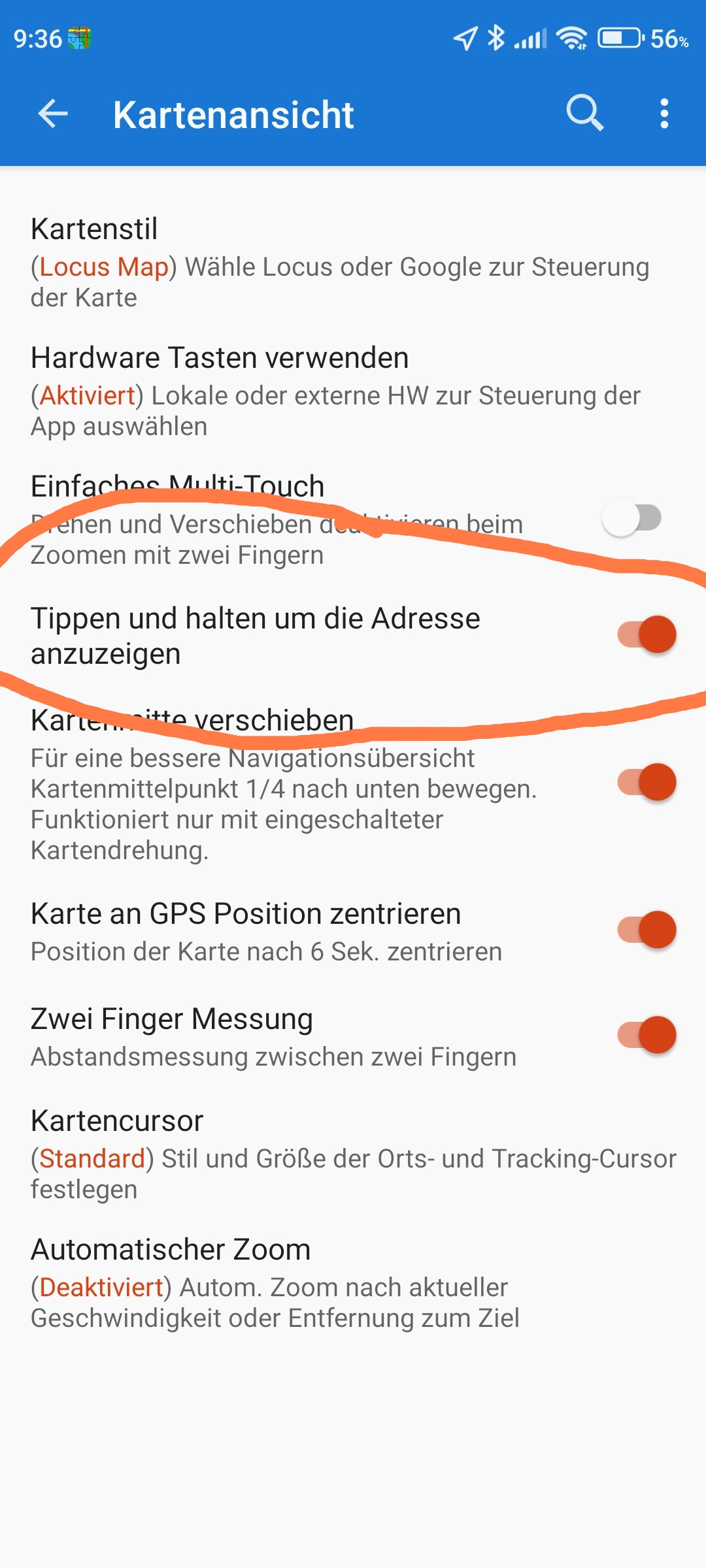This screenshot has height=1568, width=706.
Task: Open Hardware Tasten verwenden
Action: [340, 391]
